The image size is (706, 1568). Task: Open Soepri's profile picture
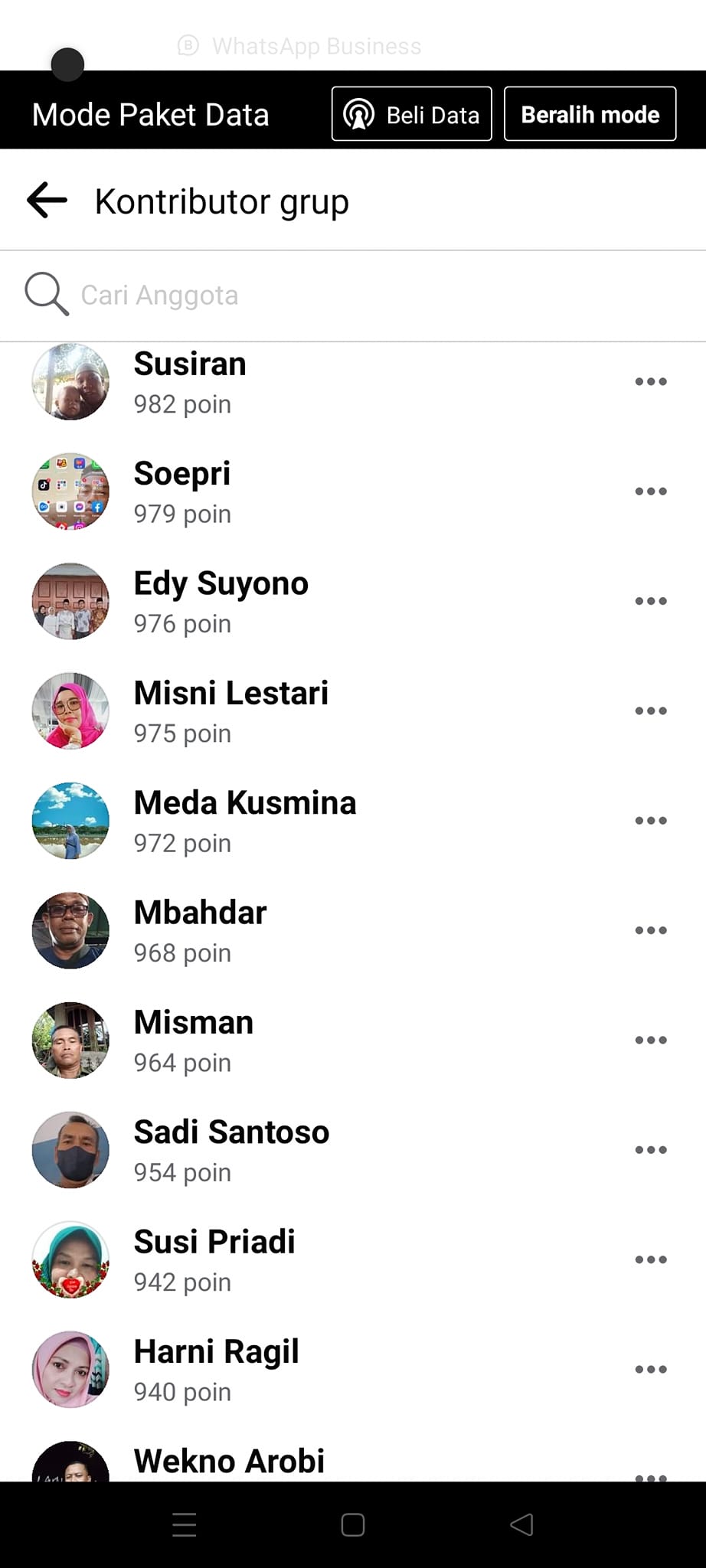click(x=70, y=492)
